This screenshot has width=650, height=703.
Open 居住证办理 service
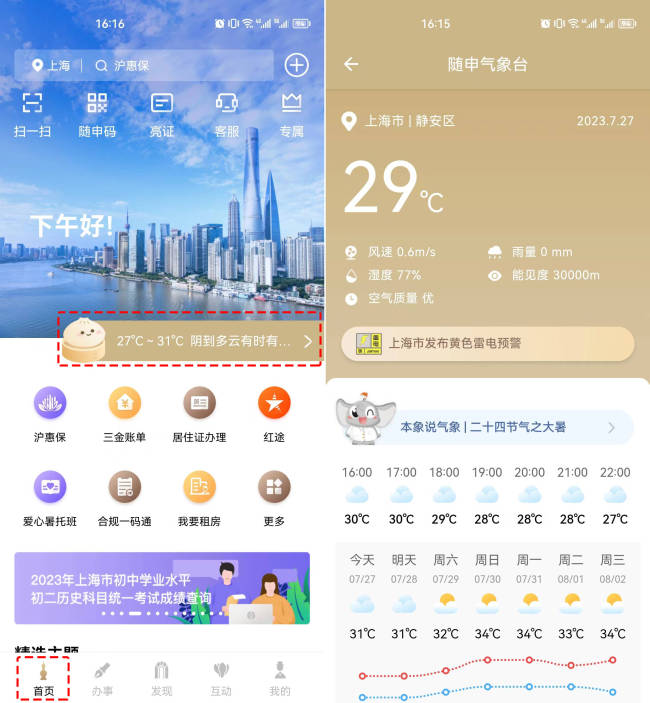pyautogui.click(x=199, y=413)
